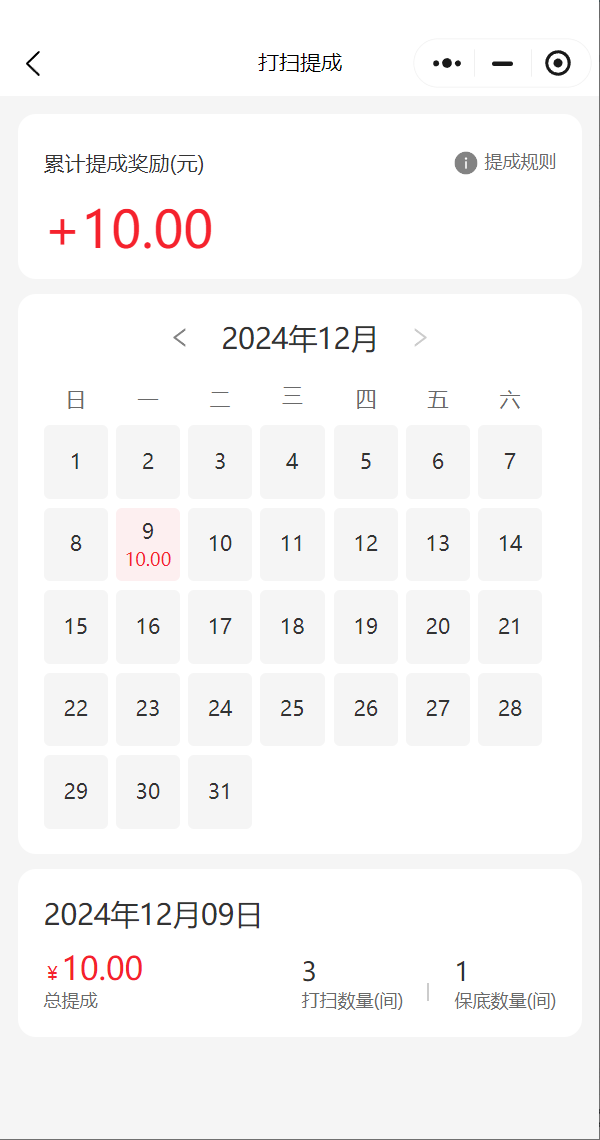Select December 31
The image size is (600, 1140).
tap(220, 792)
